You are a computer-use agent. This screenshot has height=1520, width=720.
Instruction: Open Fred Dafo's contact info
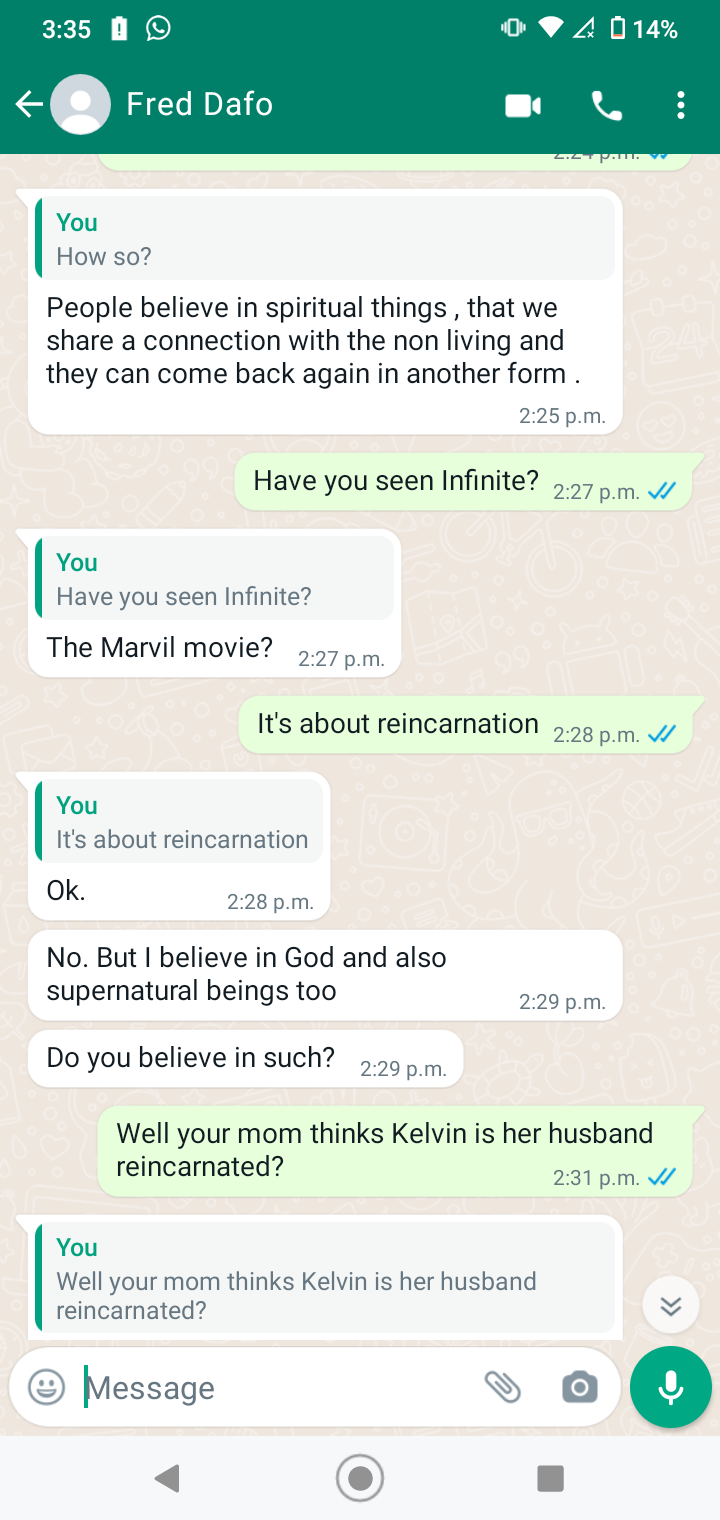pyautogui.click(x=199, y=104)
